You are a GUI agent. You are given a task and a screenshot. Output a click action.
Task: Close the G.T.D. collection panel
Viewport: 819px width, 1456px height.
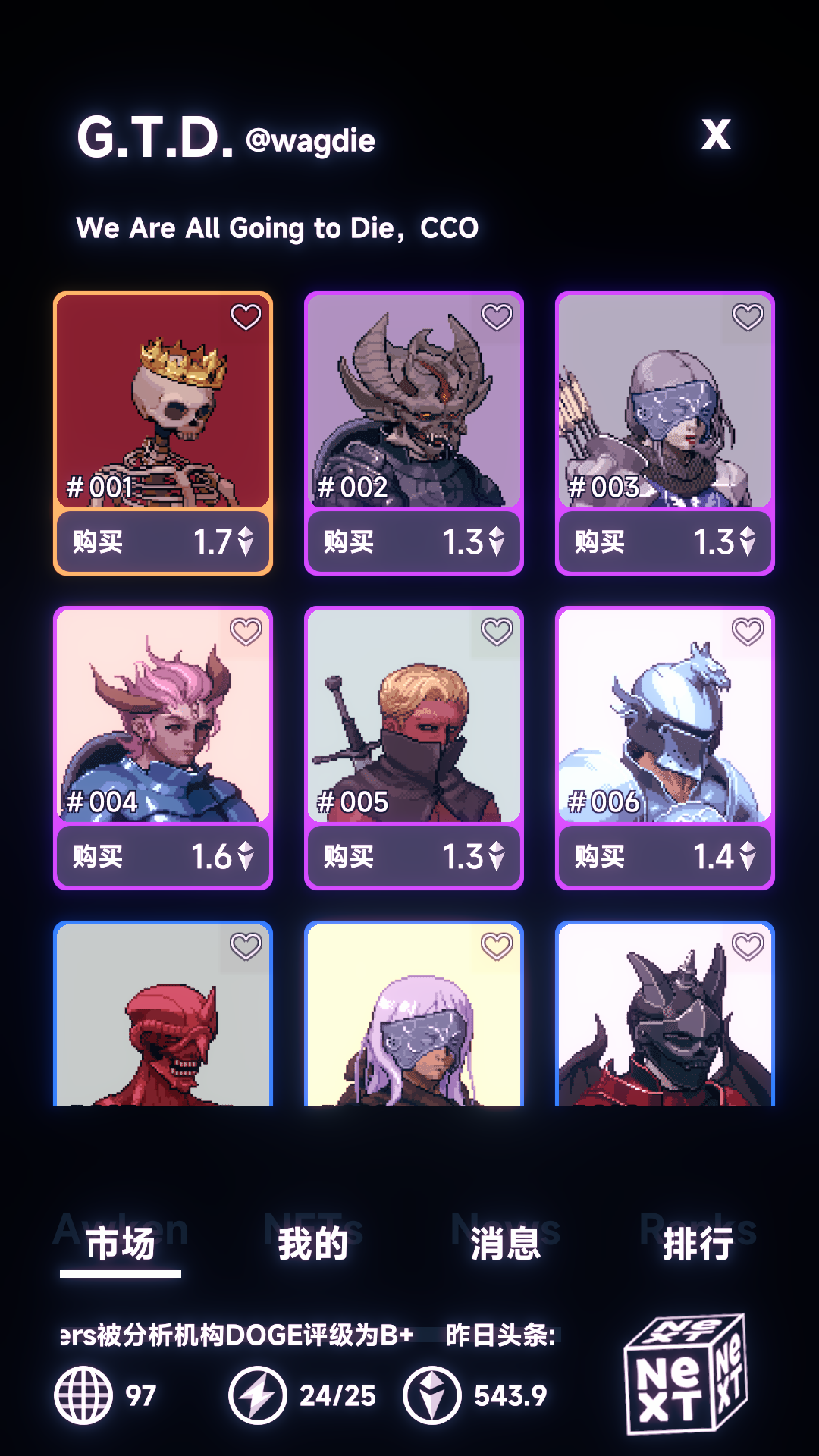(716, 135)
